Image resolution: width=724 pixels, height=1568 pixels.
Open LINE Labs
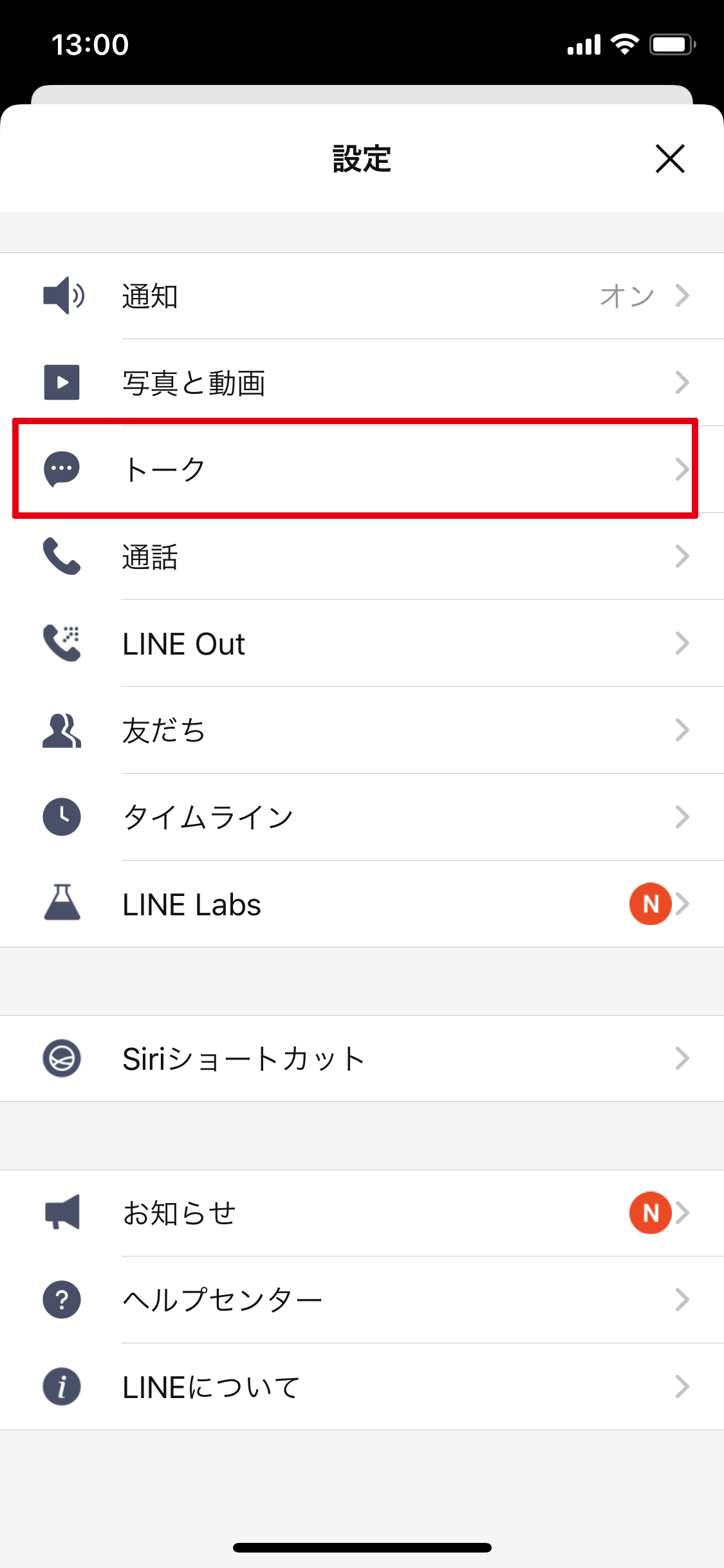362,904
